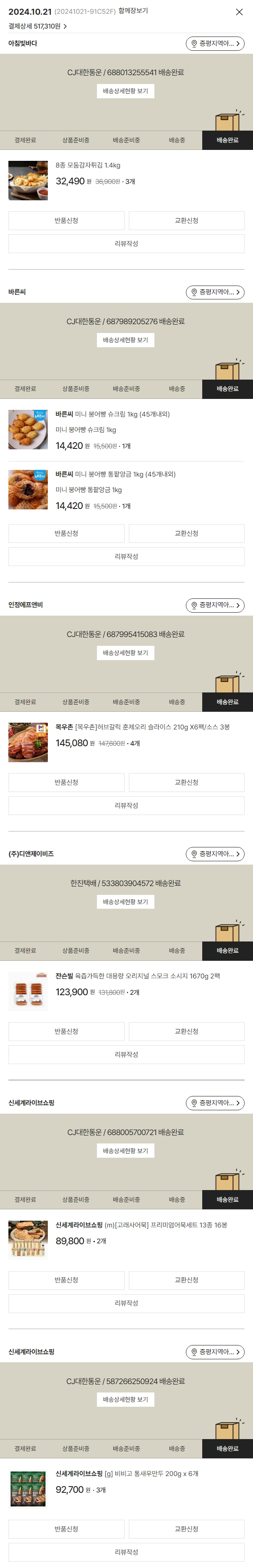Request 교환신청 for 8종 모둠감자튀김

pyautogui.click(x=186, y=220)
